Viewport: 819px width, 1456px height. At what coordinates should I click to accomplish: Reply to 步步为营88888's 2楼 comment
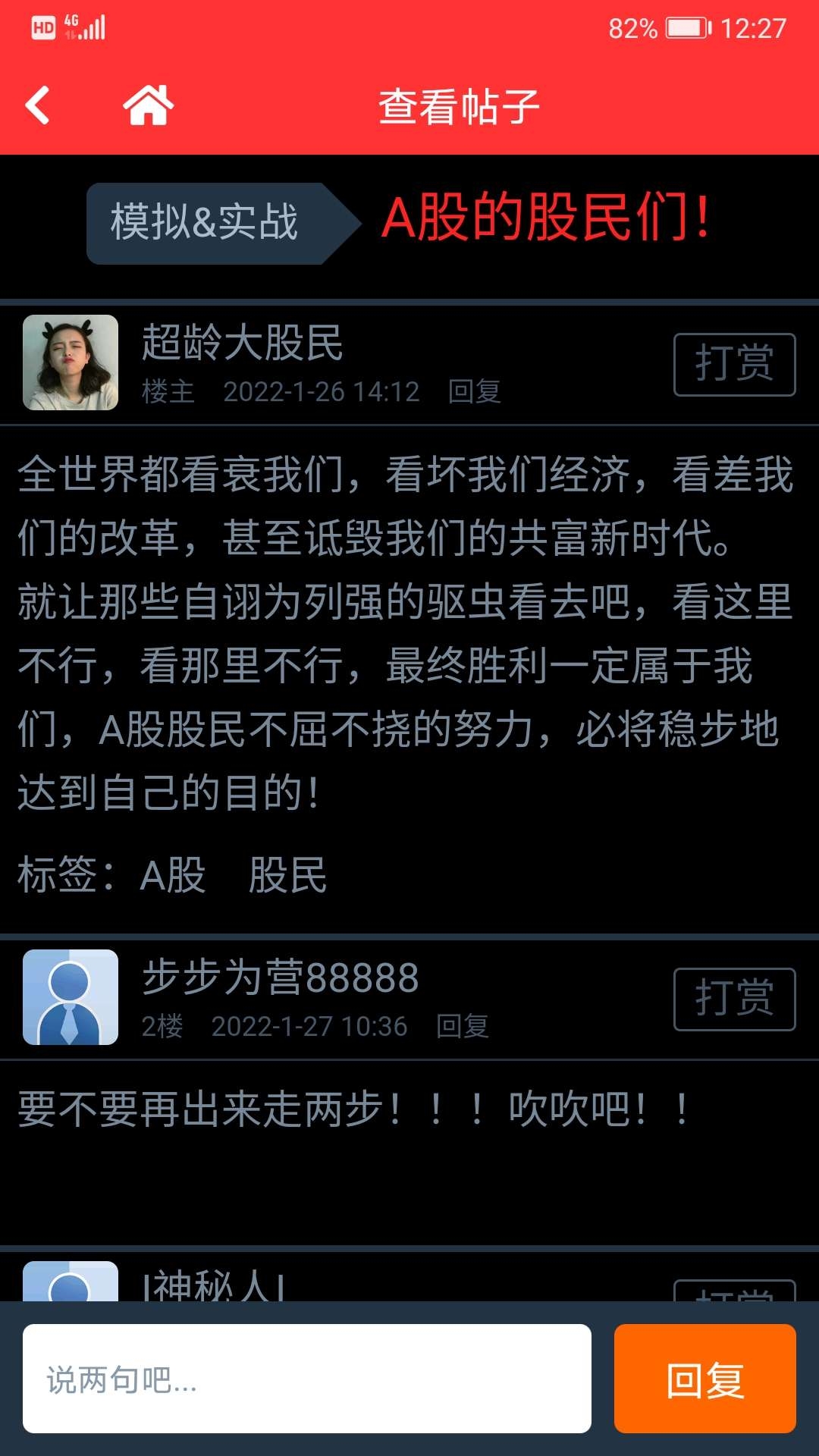point(463,1027)
